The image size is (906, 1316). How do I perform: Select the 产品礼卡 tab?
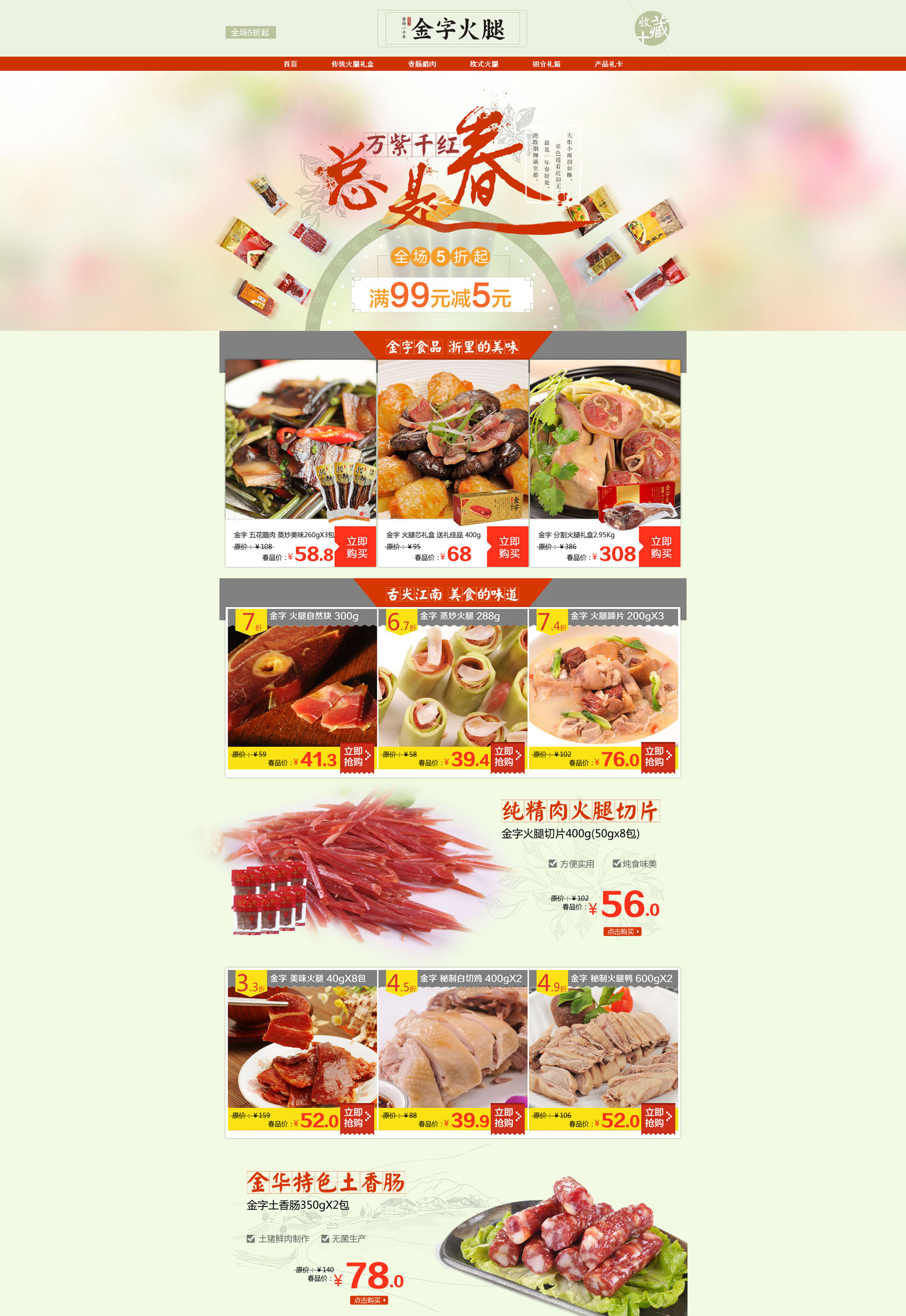pos(608,64)
